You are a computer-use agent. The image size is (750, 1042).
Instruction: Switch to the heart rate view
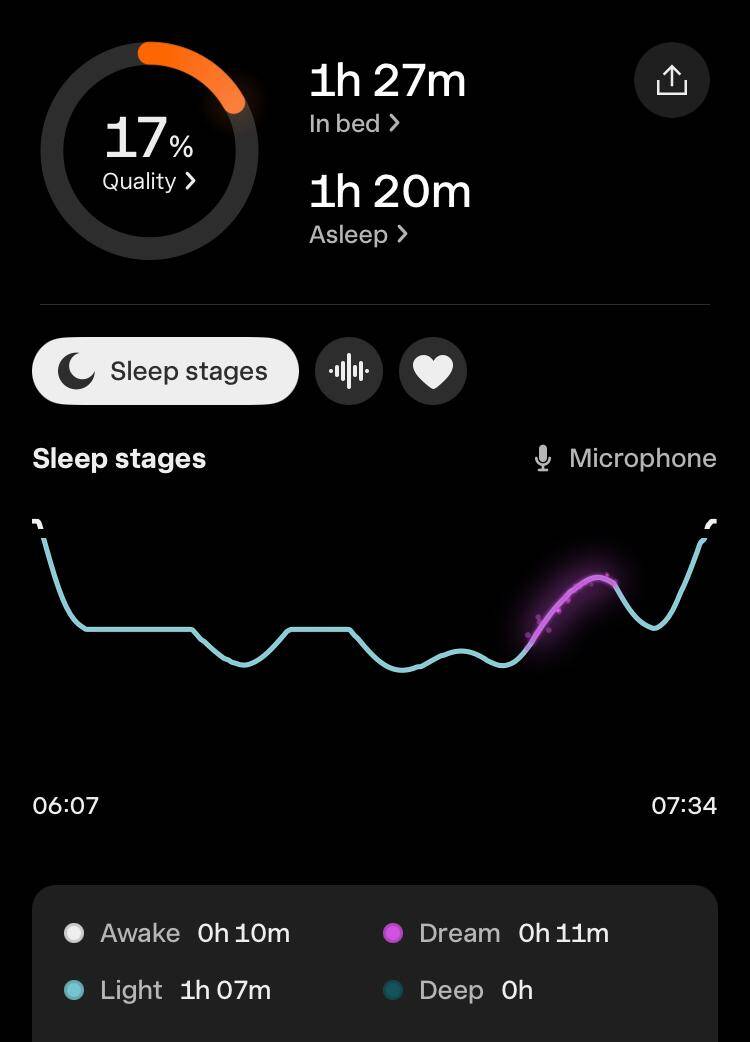tap(433, 371)
